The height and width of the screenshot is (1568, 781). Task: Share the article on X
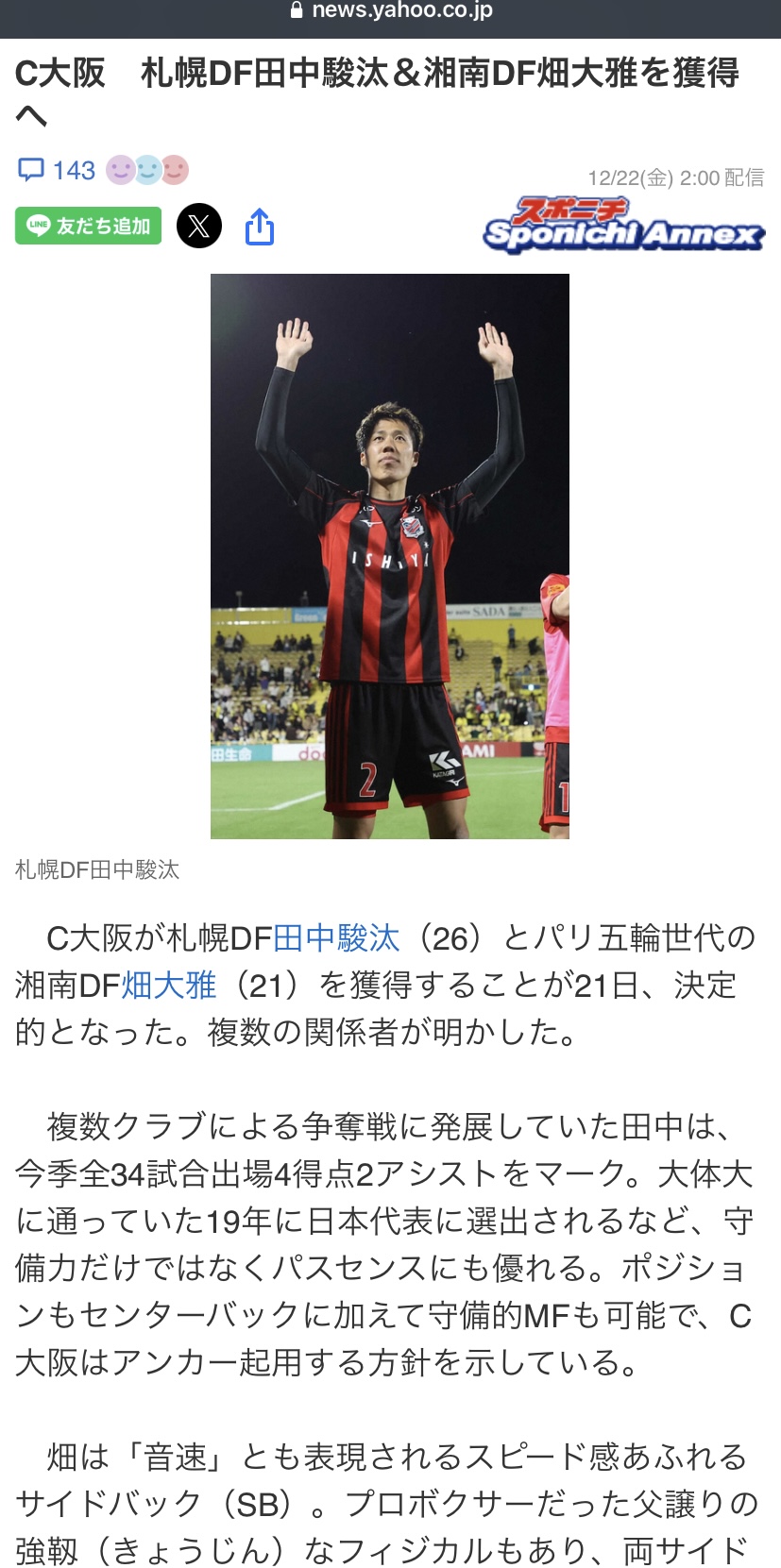tap(199, 226)
